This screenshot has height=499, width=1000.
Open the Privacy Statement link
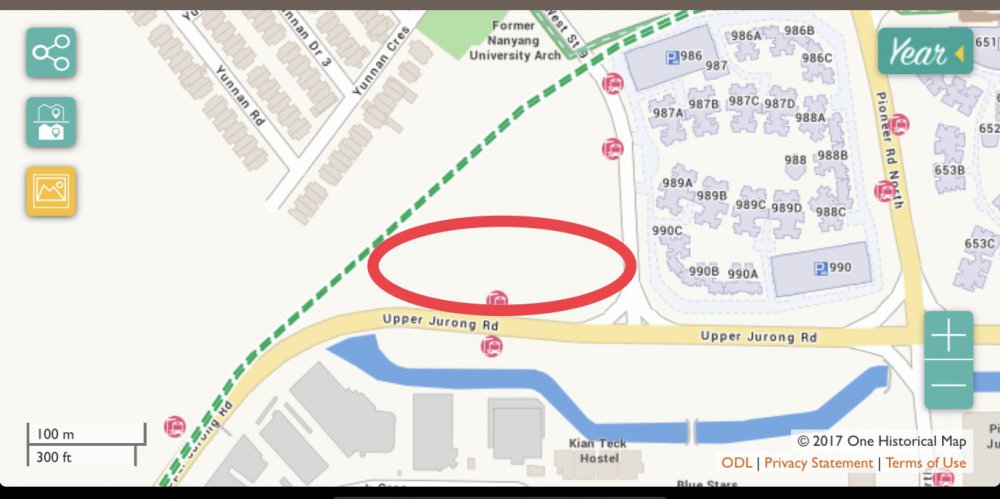point(819,463)
